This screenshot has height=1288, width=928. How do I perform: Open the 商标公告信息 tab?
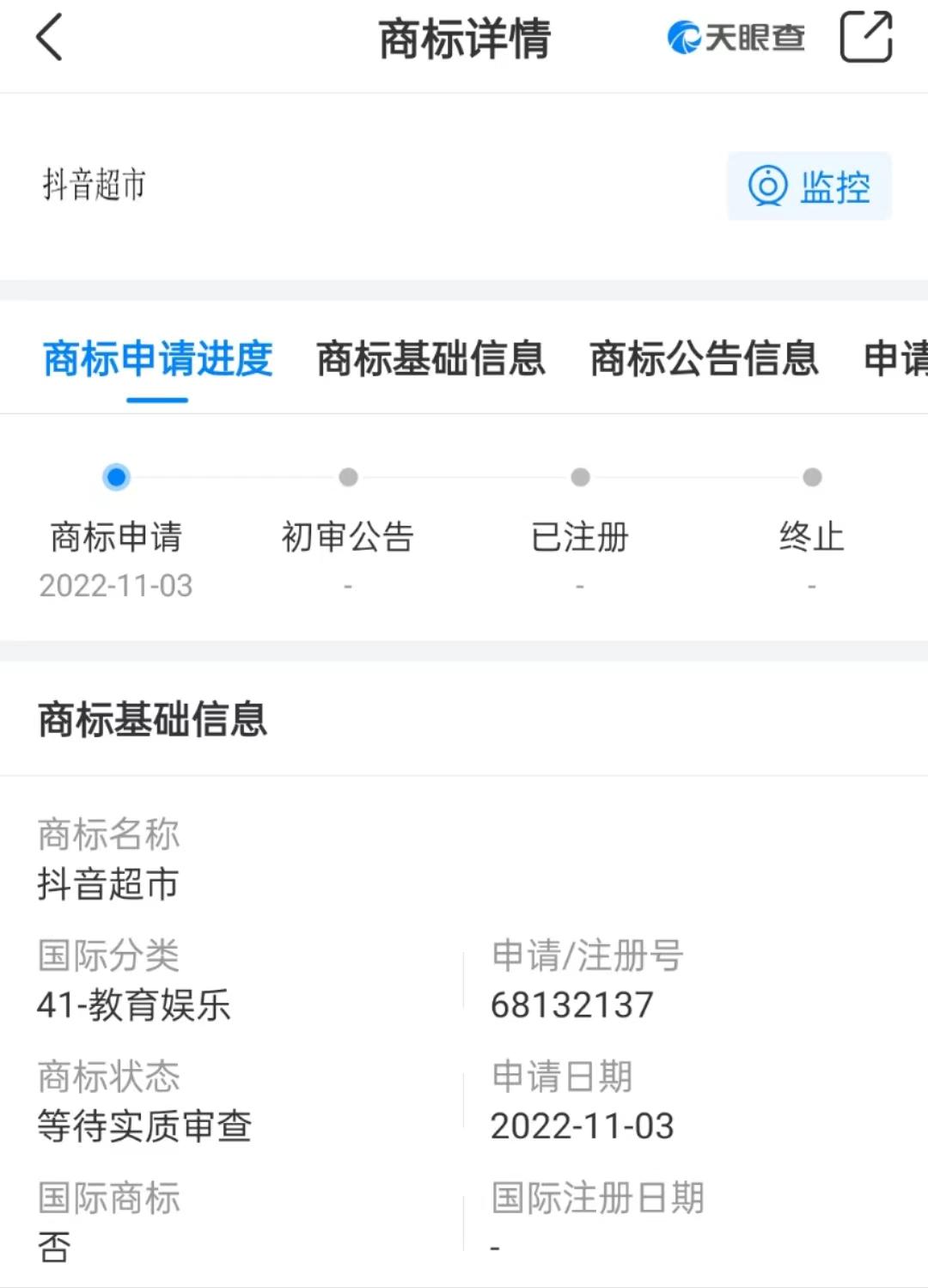704,361
